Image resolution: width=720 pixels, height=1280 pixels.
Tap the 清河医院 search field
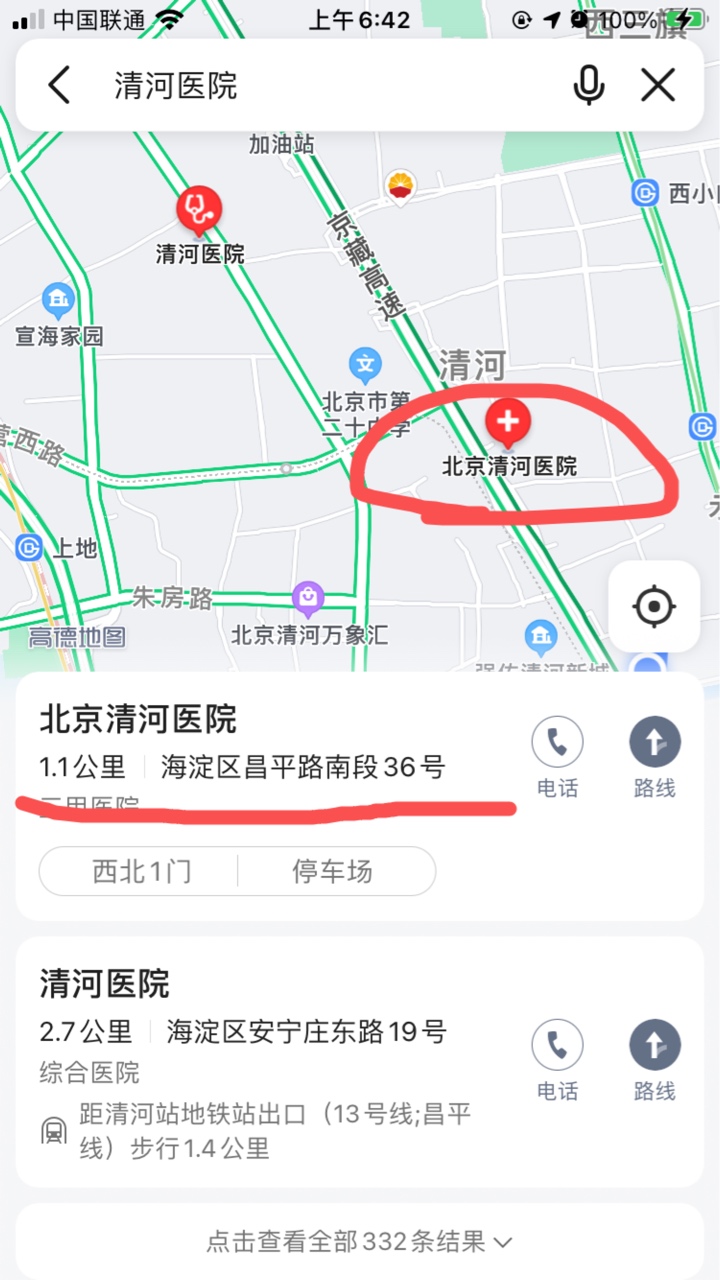(x=330, y=86)
